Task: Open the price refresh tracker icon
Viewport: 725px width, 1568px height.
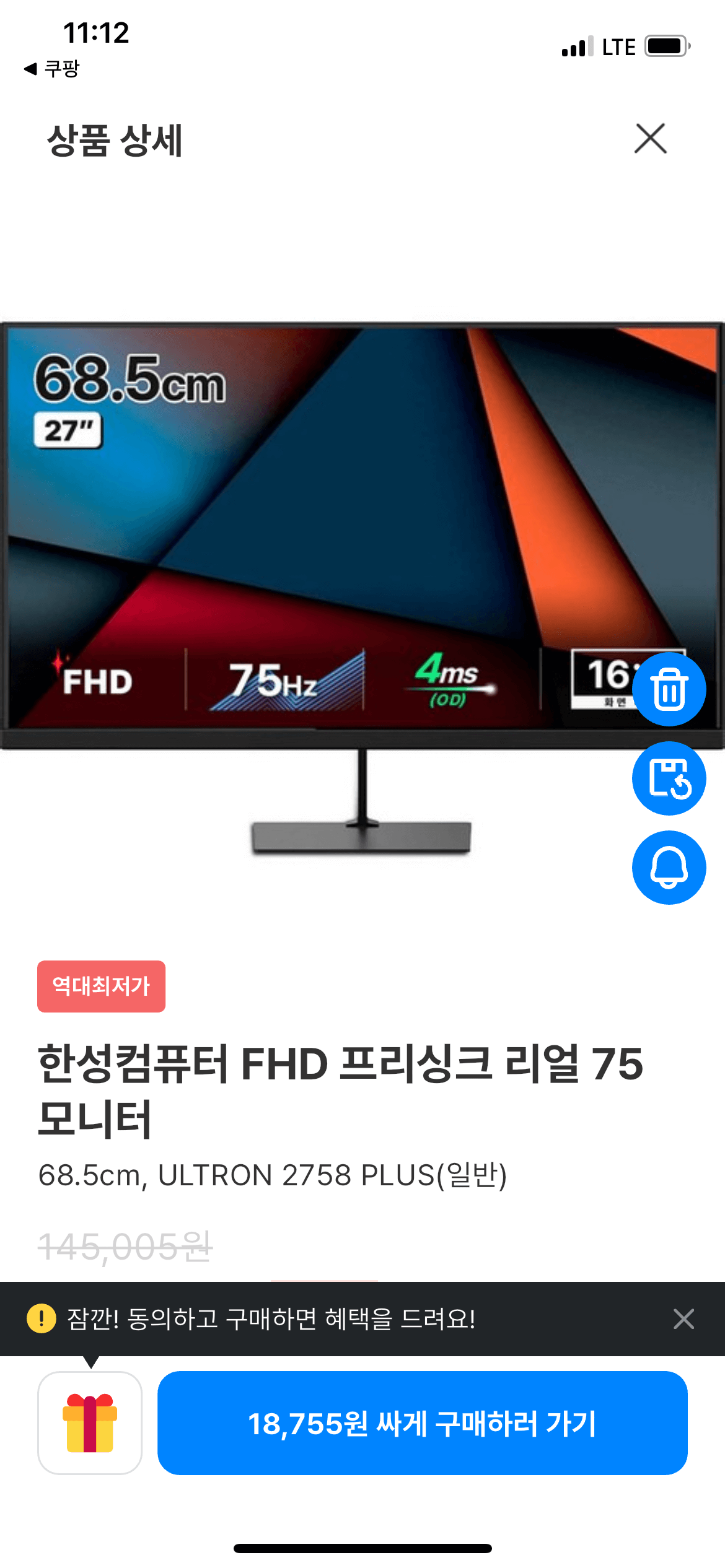Action: click(x=669, y=779)
